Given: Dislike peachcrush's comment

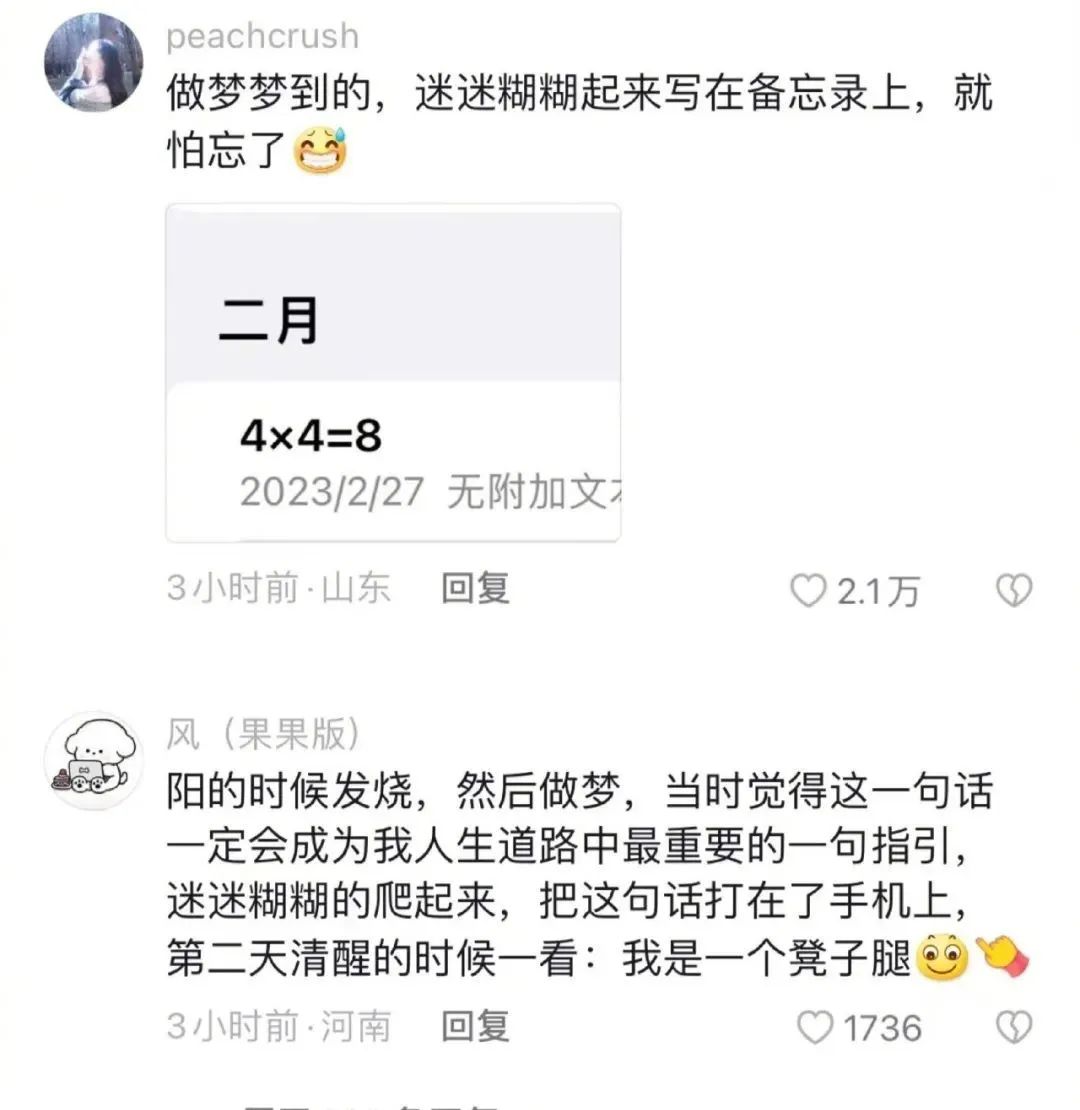Looking at the screenshot, I should coord(1014,591).
